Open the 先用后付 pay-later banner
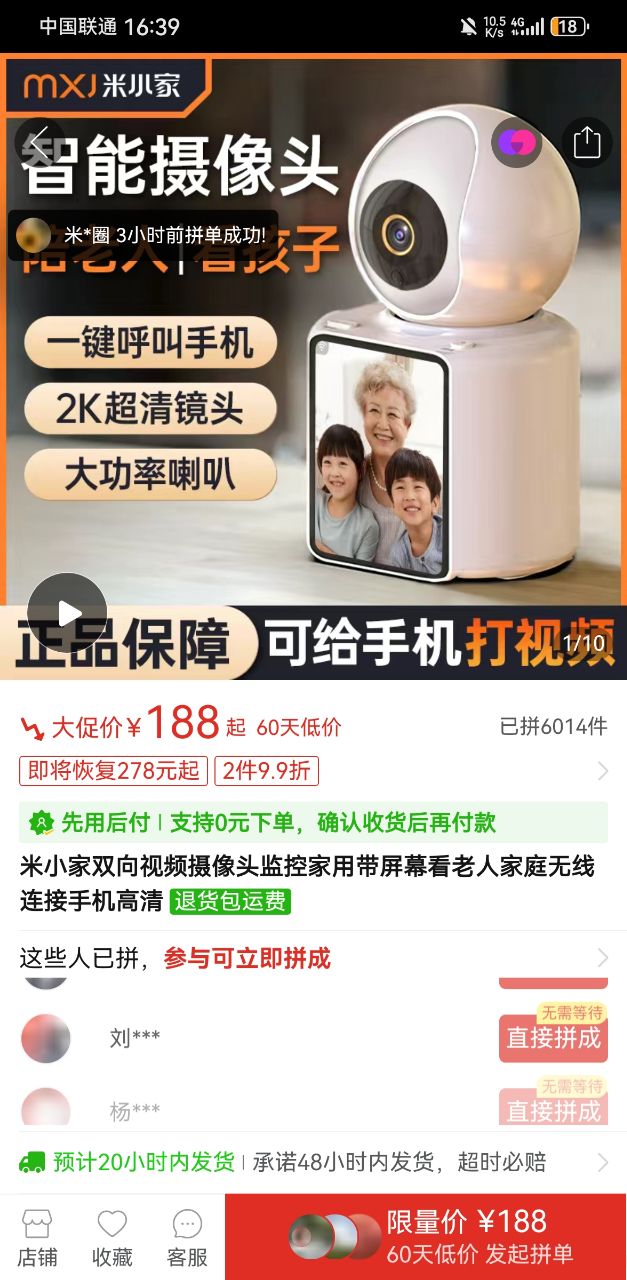 (312, 823)
